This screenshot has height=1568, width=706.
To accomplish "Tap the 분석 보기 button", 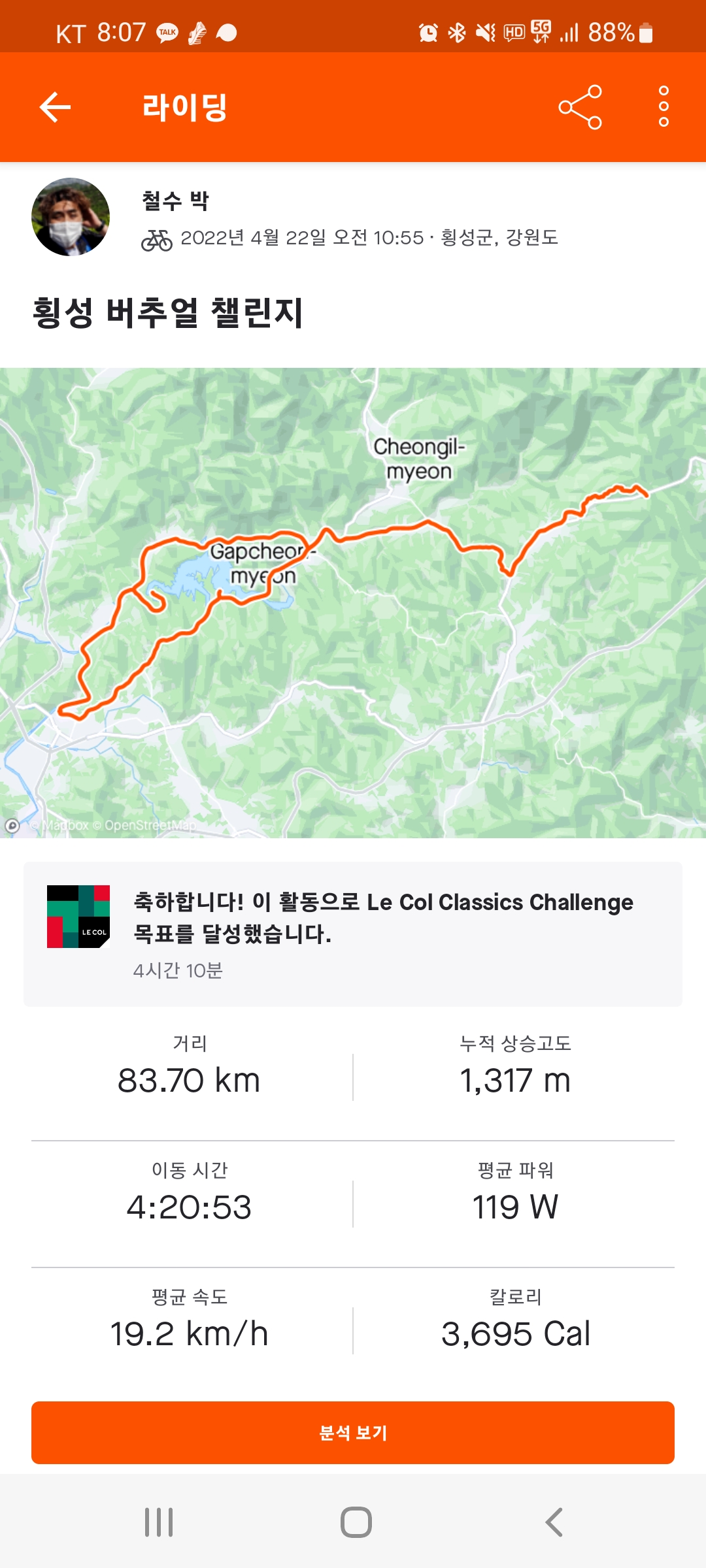I will pyautogui.click(x=353, y=1433).
